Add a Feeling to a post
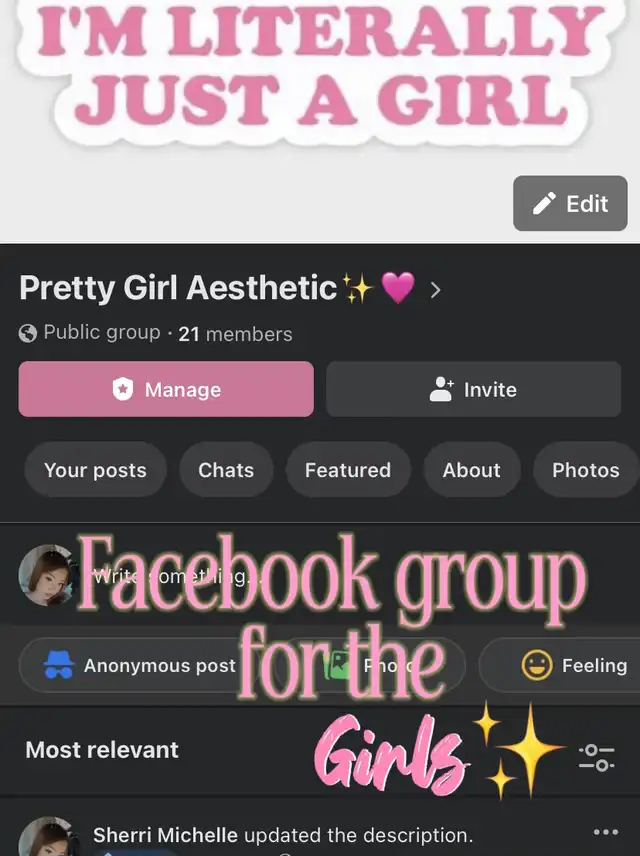 574,665
